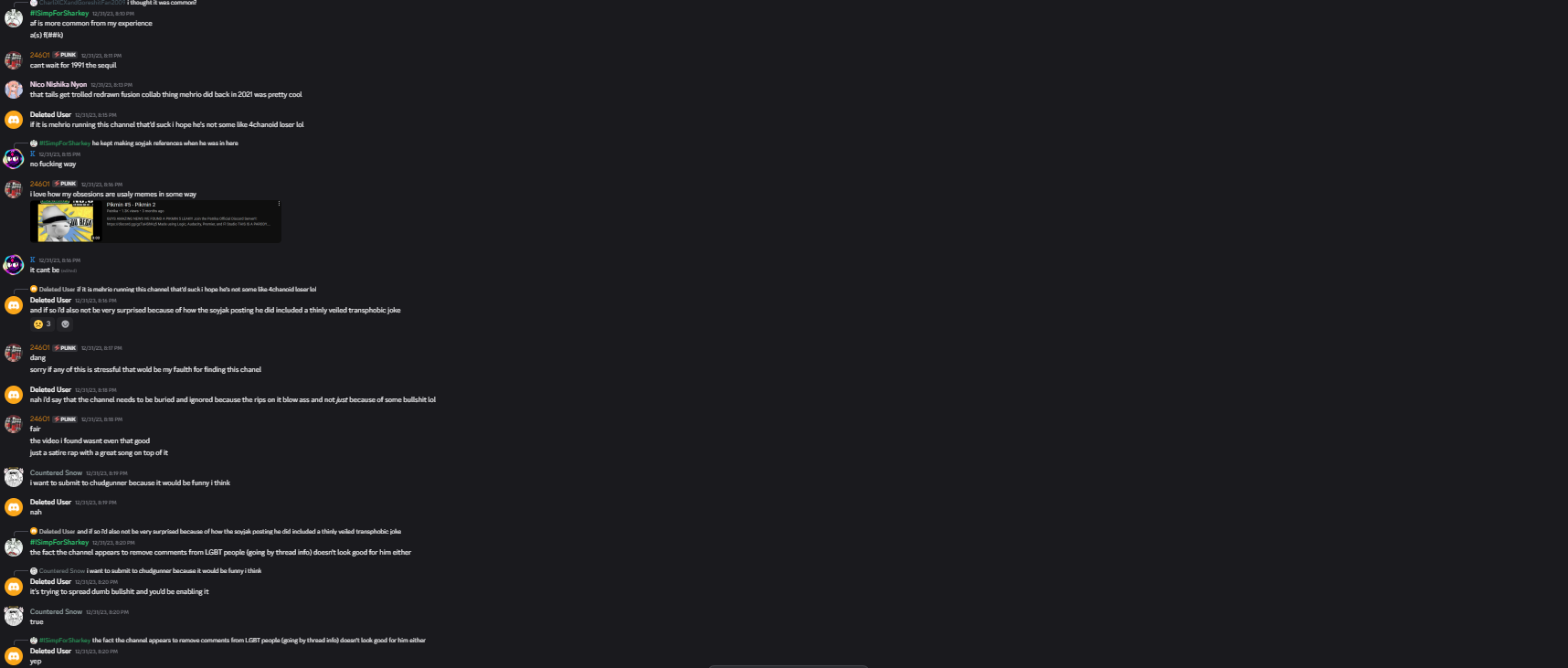This screenshot has width=1568, height=668.
Task: Open 24601's profile on the 1991 sequel message
Action: [x=39, y=55]
